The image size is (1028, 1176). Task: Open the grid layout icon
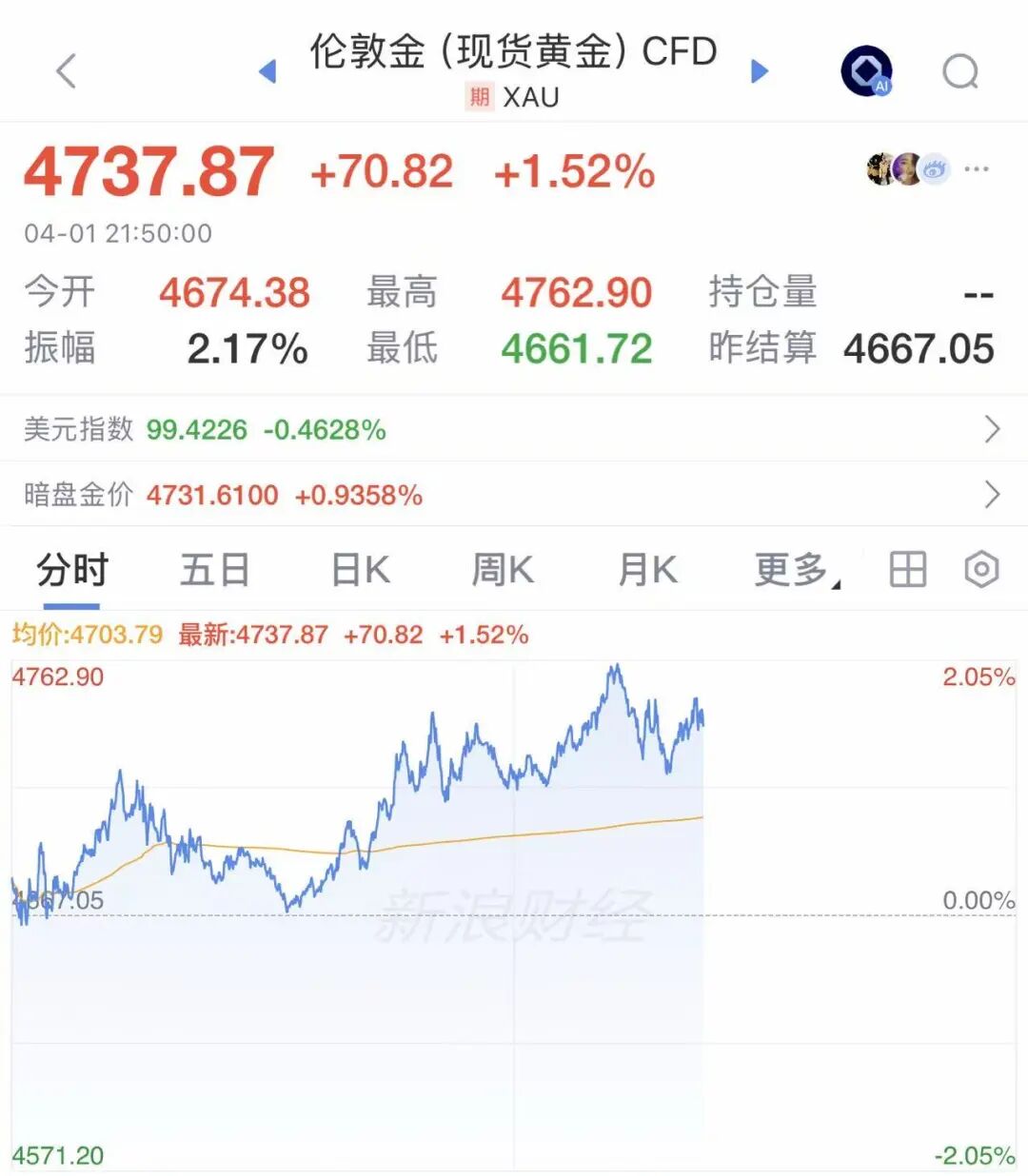(x=907, y=570)
